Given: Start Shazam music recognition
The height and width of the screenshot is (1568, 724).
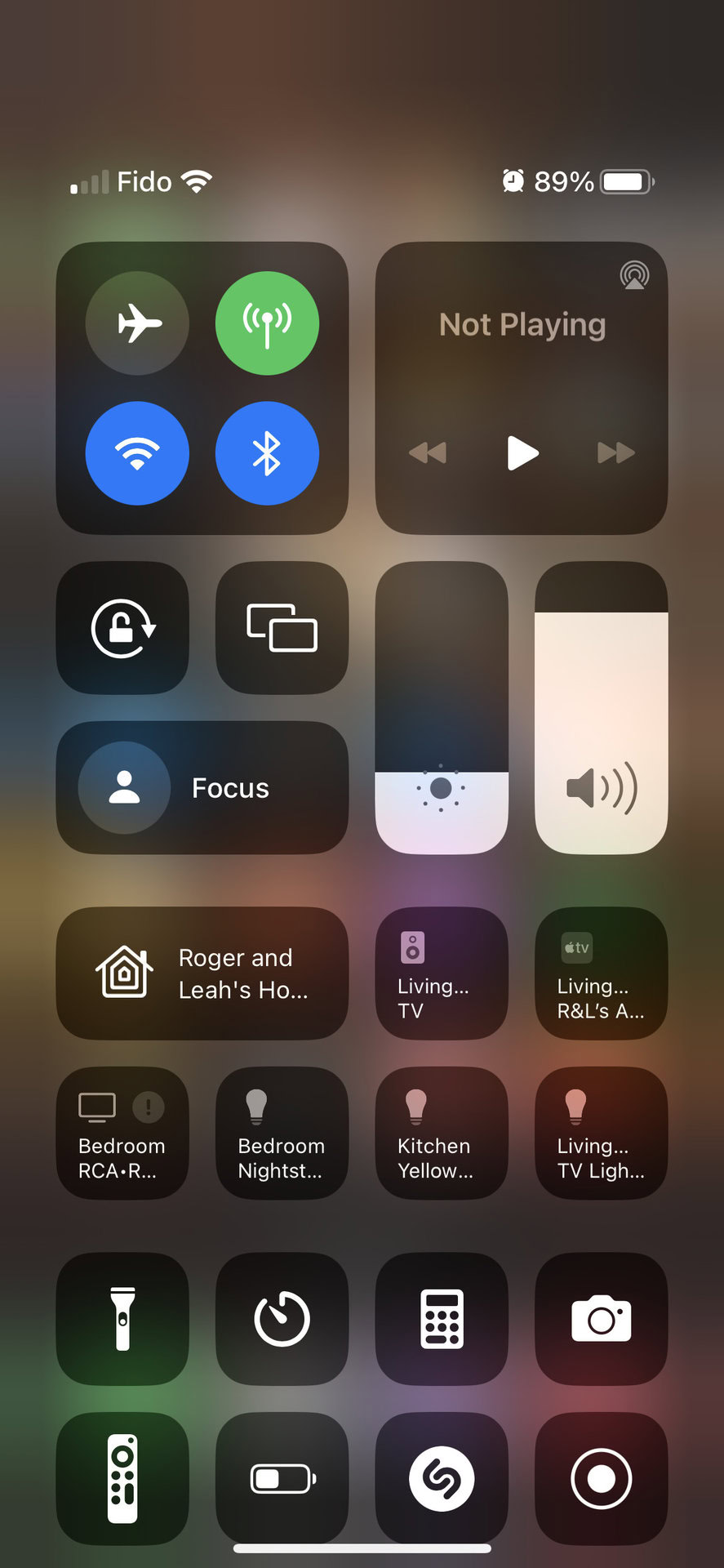Looking at the screenshot, I should click(442, 1479).
